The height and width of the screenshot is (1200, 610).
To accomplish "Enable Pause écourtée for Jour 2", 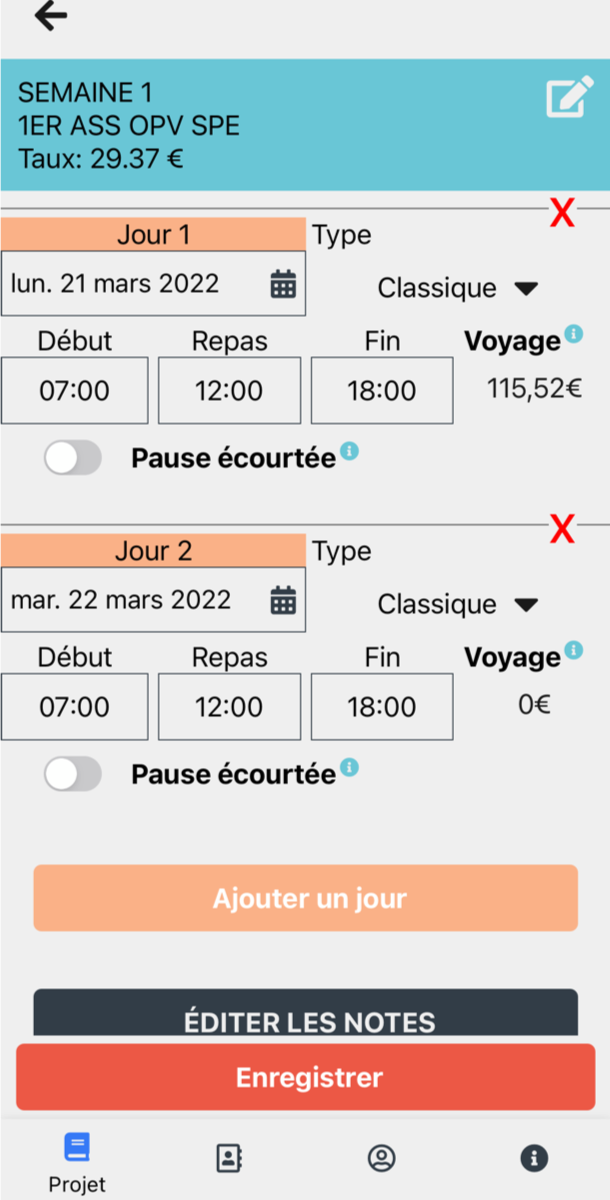I will (73, 774).
